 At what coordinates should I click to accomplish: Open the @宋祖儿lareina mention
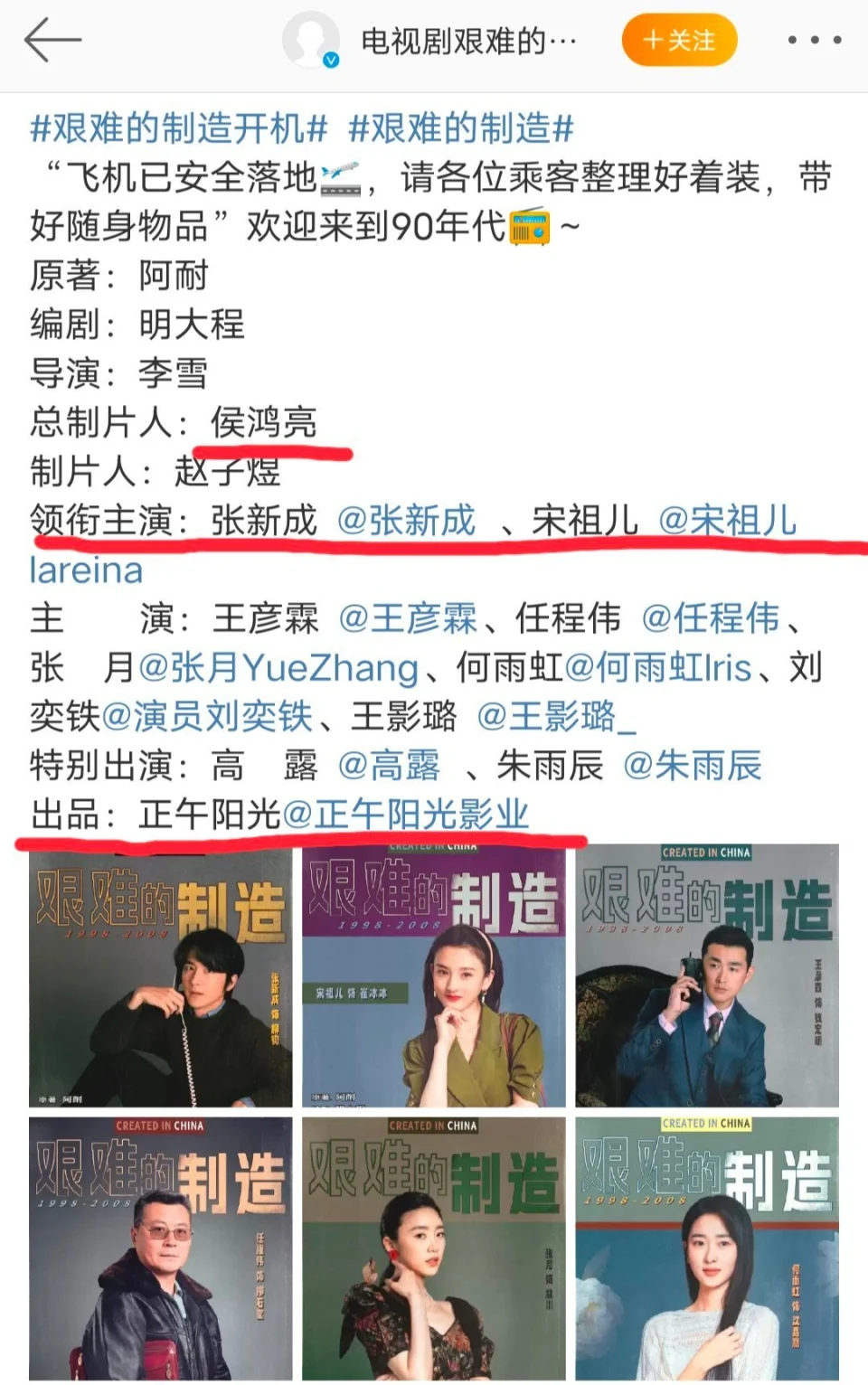(728, 521)
